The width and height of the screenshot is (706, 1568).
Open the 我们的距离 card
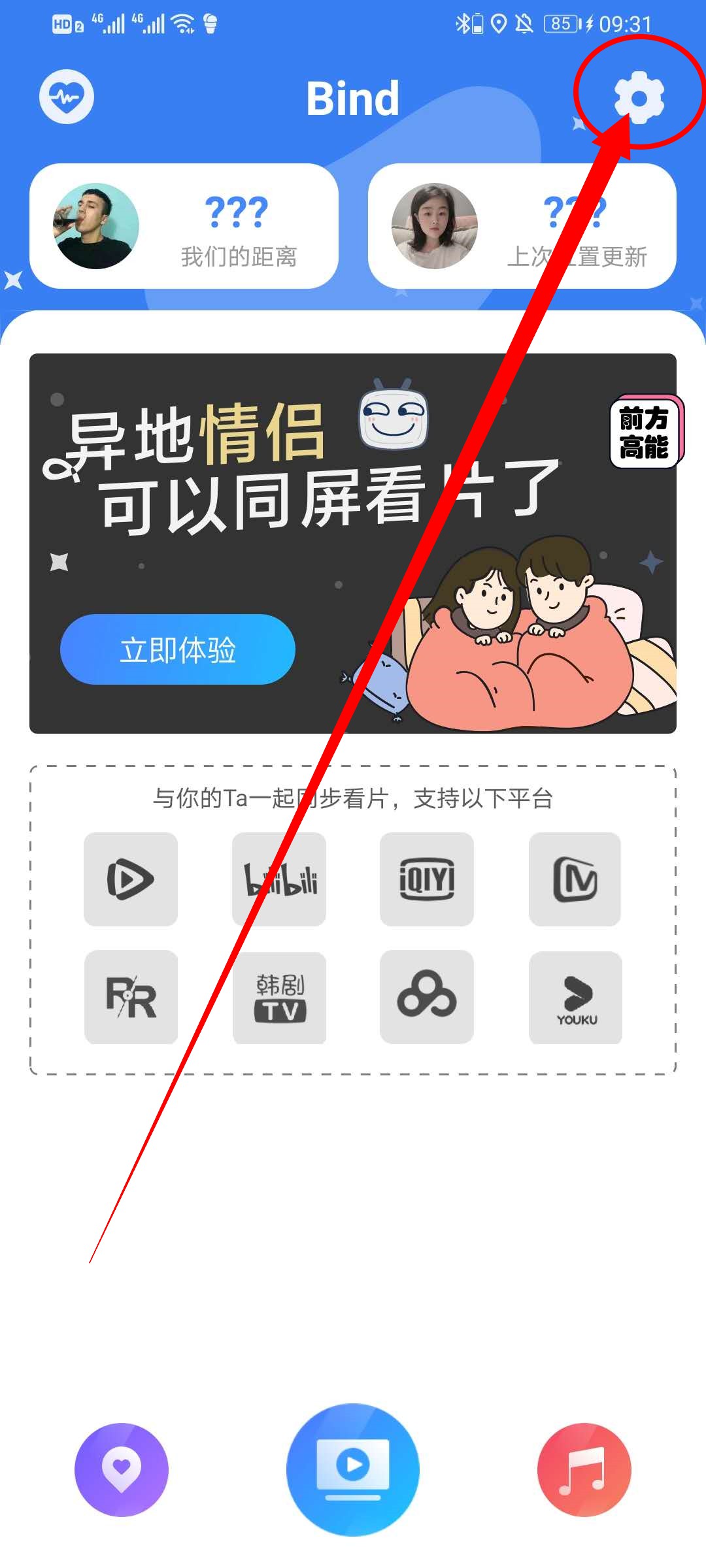coord(184,226)
